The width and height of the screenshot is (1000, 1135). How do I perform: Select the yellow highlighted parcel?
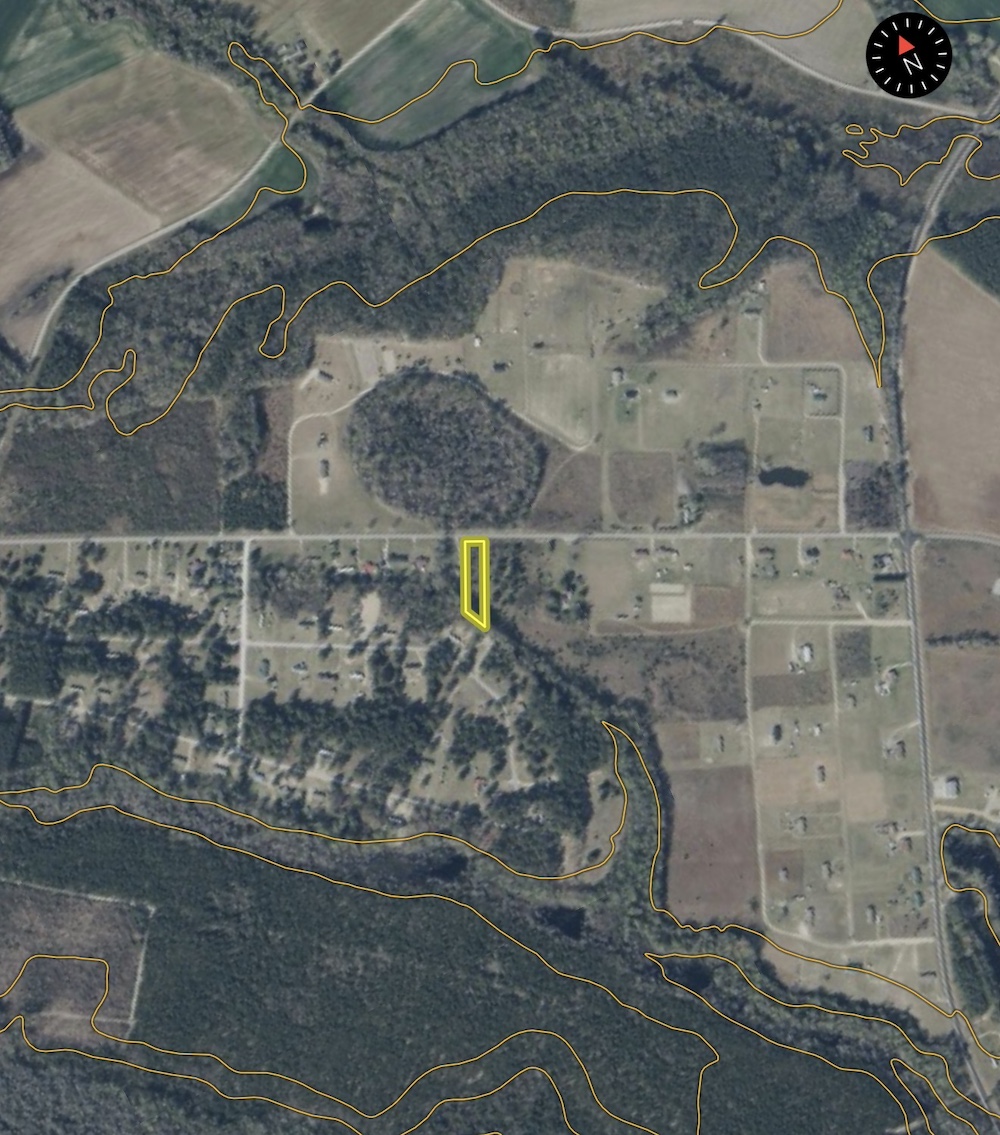pyautogui.click(x=476, y=585)
